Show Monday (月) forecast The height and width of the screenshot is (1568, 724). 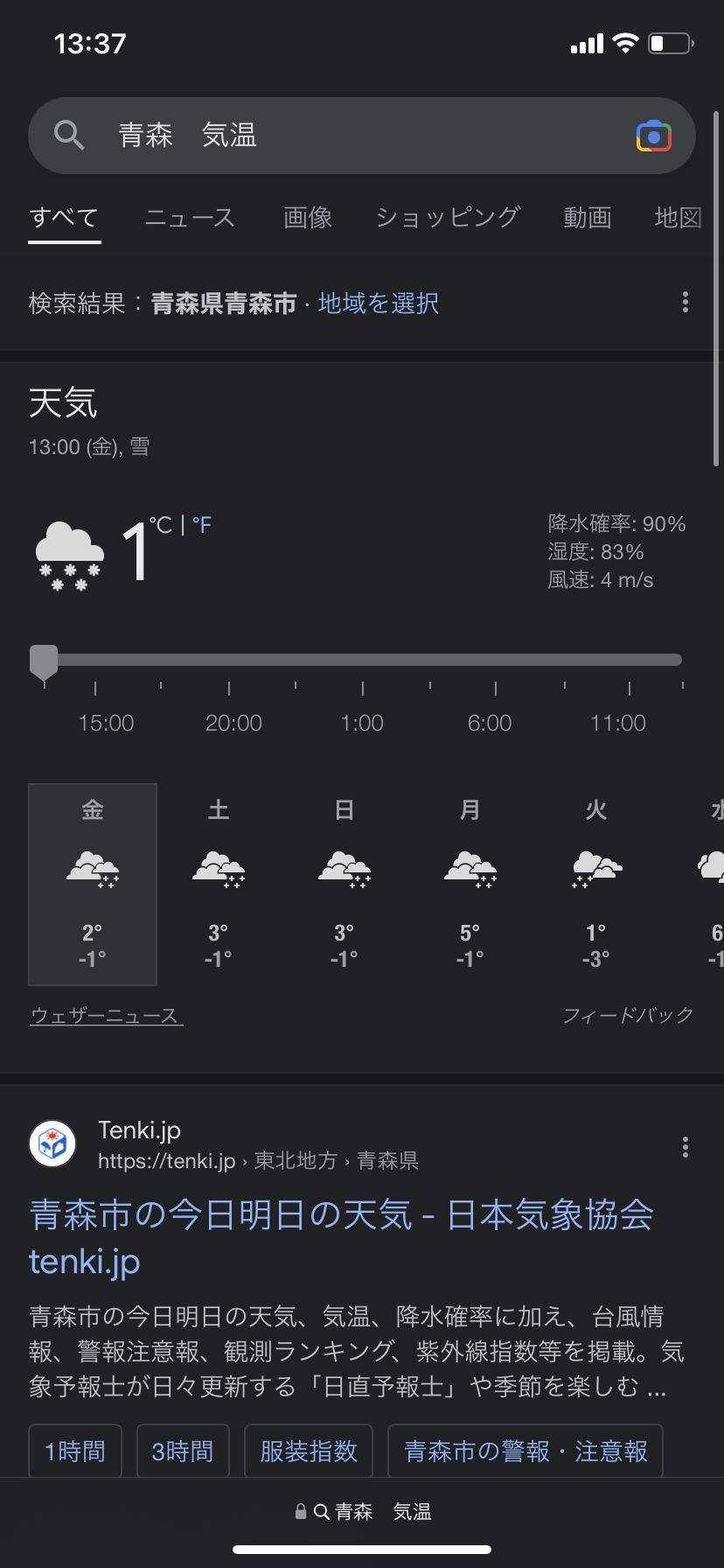point(470,884)
